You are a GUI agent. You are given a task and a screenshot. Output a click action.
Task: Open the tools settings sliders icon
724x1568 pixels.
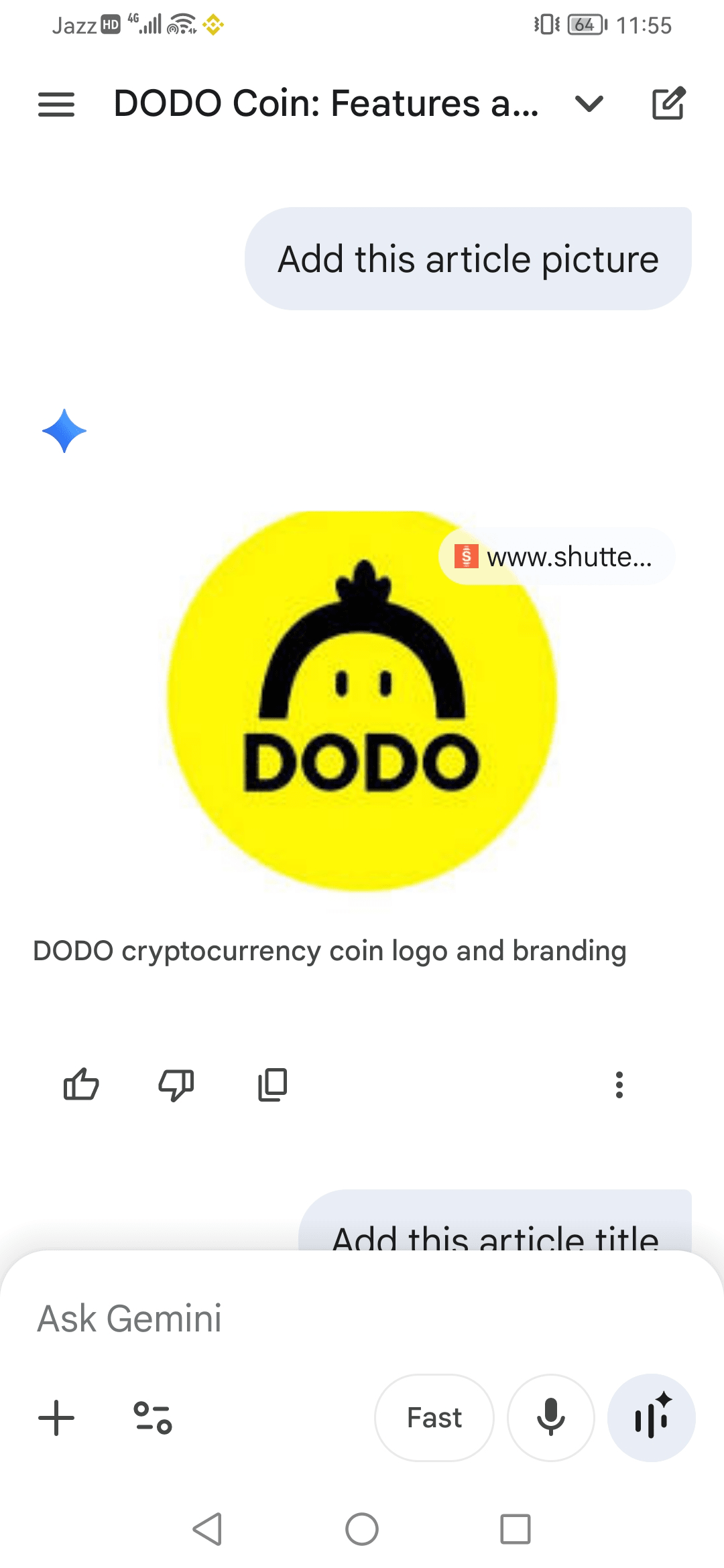coord(153,1418)
